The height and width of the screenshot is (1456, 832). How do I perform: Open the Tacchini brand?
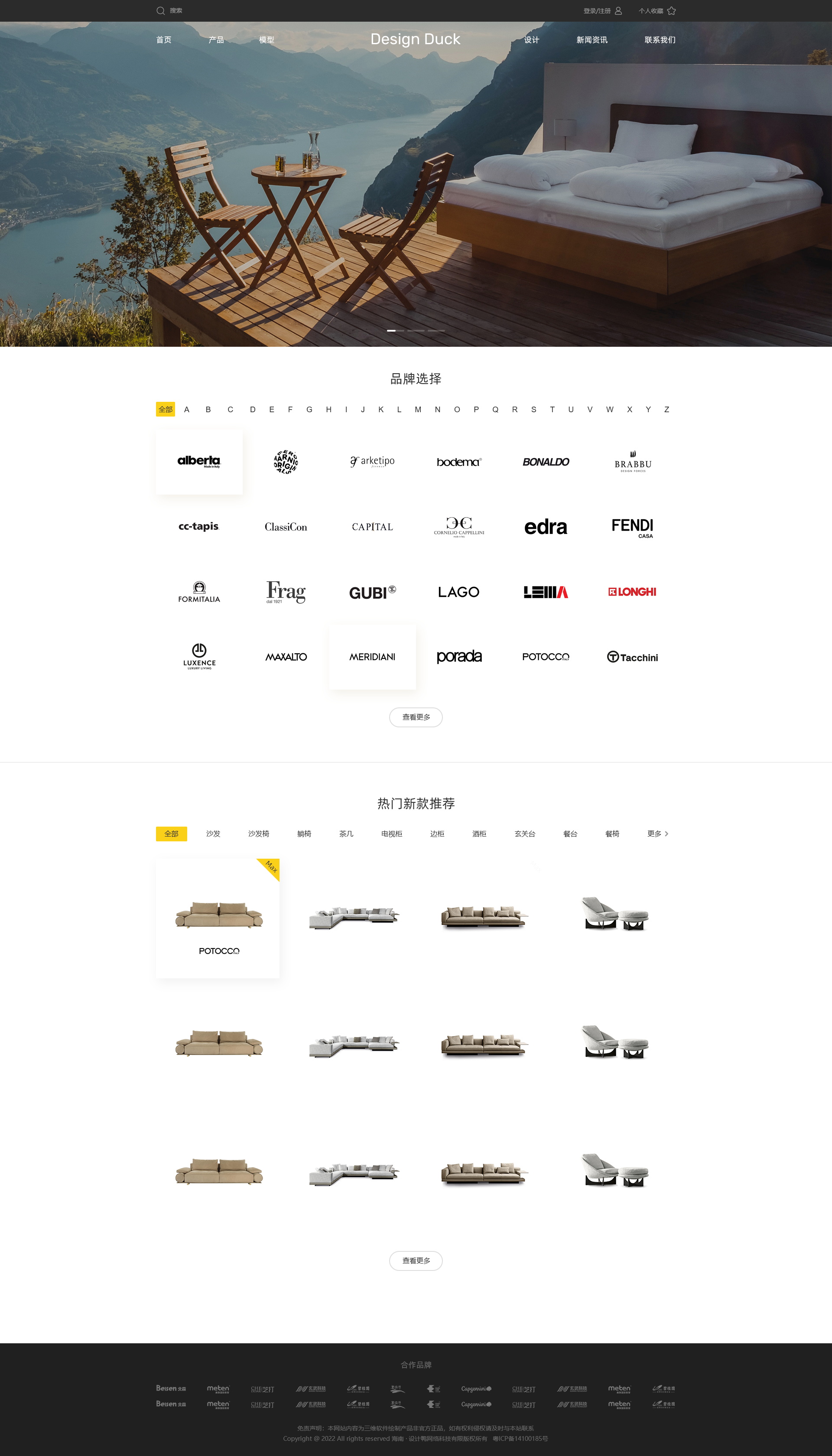[x=632, y=657]
